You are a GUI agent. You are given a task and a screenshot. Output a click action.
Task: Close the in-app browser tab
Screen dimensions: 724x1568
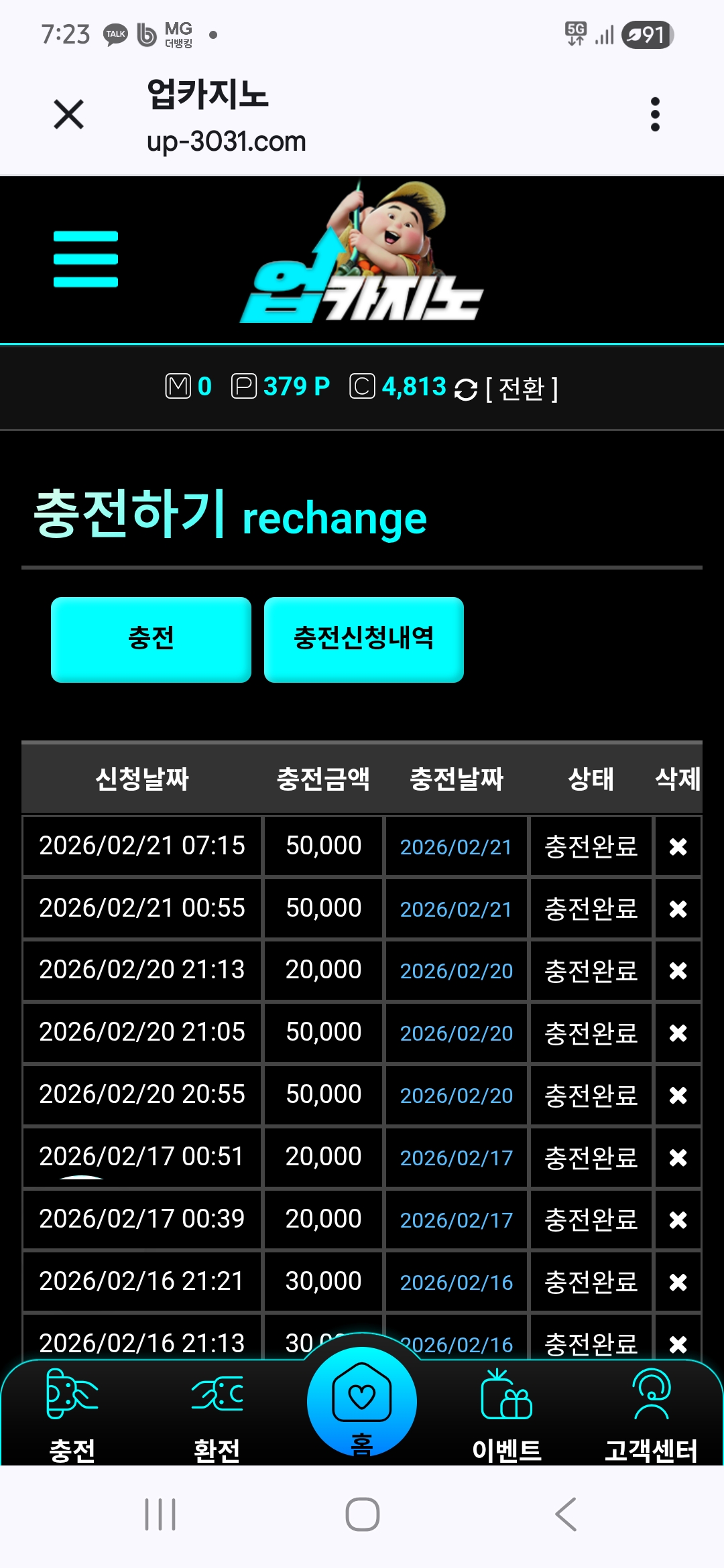pos(68,114)
